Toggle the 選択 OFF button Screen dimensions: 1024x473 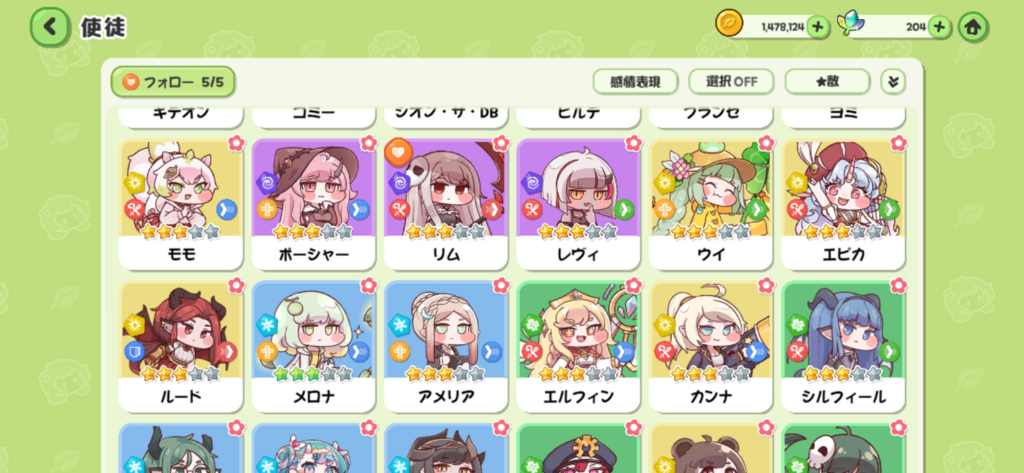click(731, 81)
